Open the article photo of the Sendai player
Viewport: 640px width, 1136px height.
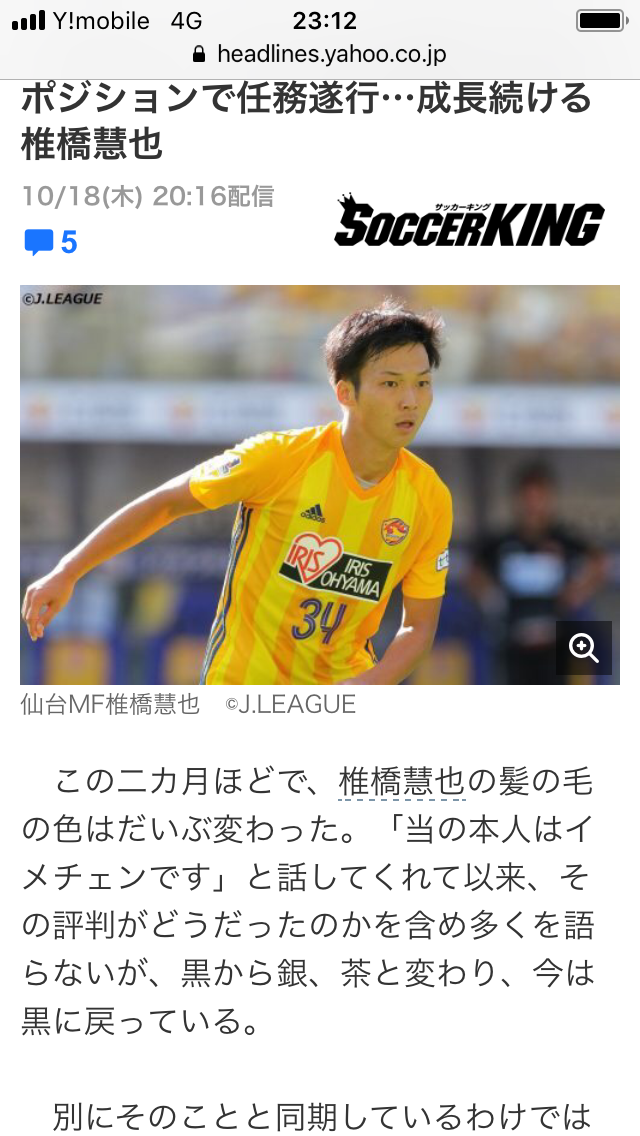pyautogui.click(x=300, y=485)
